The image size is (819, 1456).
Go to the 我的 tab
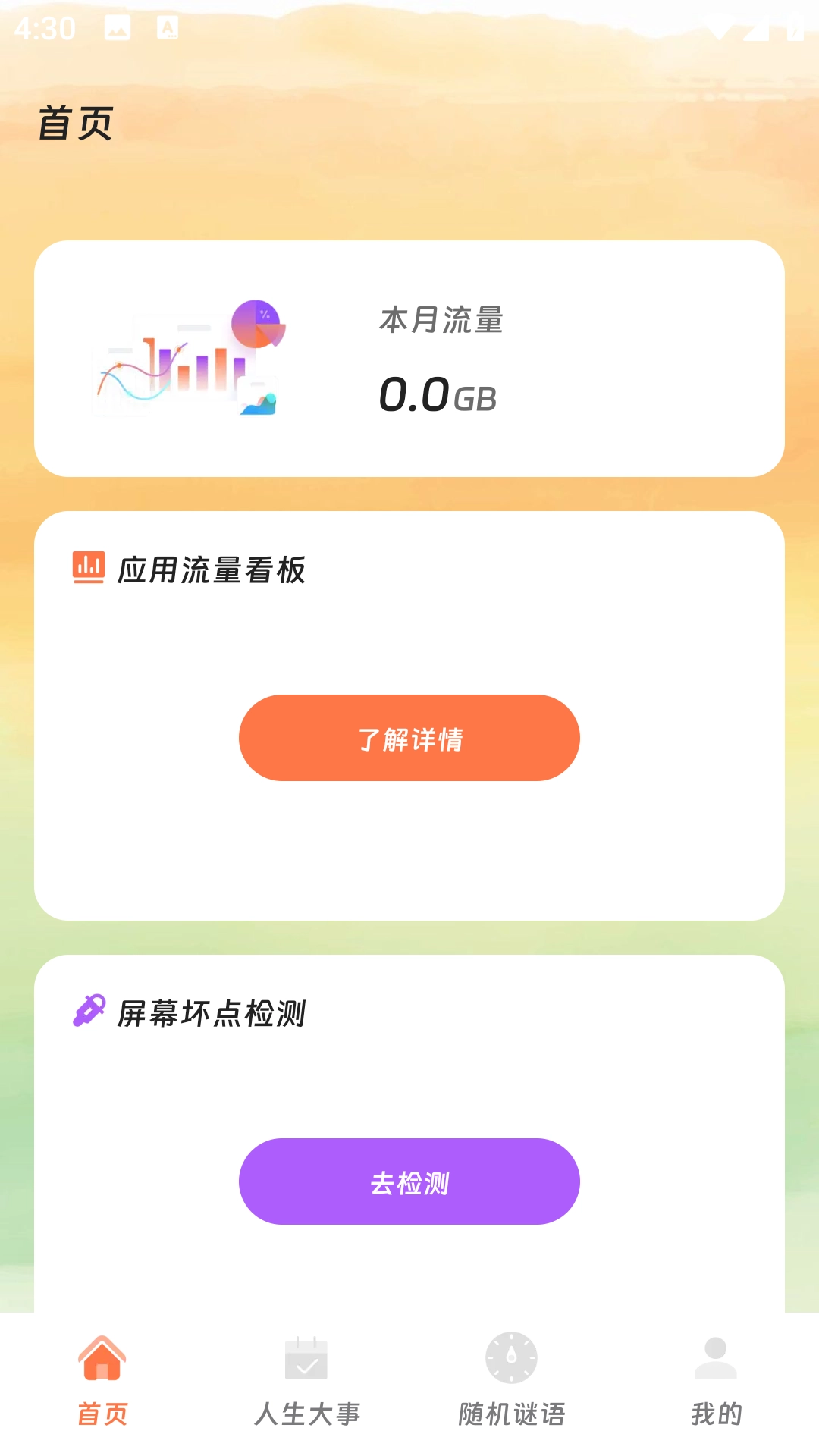[716, 1382]
